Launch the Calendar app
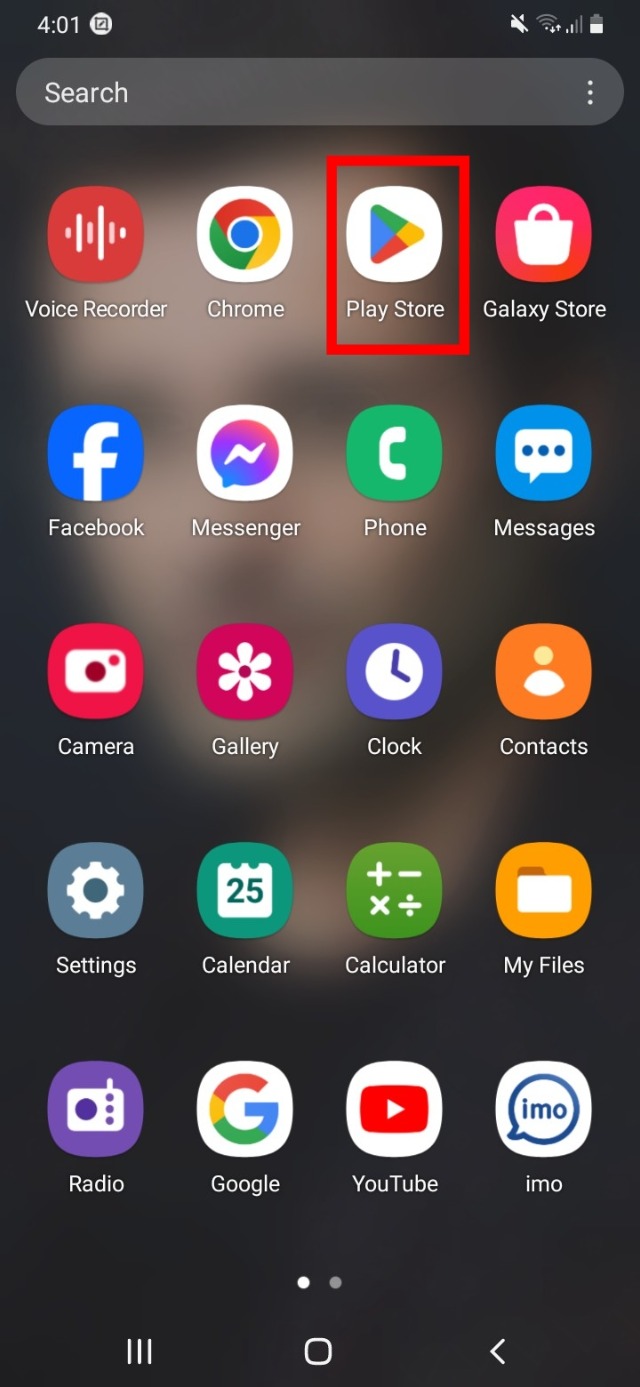Viewport: 640px width, 1387px height. pyautogui.click(x=245, y=890)
